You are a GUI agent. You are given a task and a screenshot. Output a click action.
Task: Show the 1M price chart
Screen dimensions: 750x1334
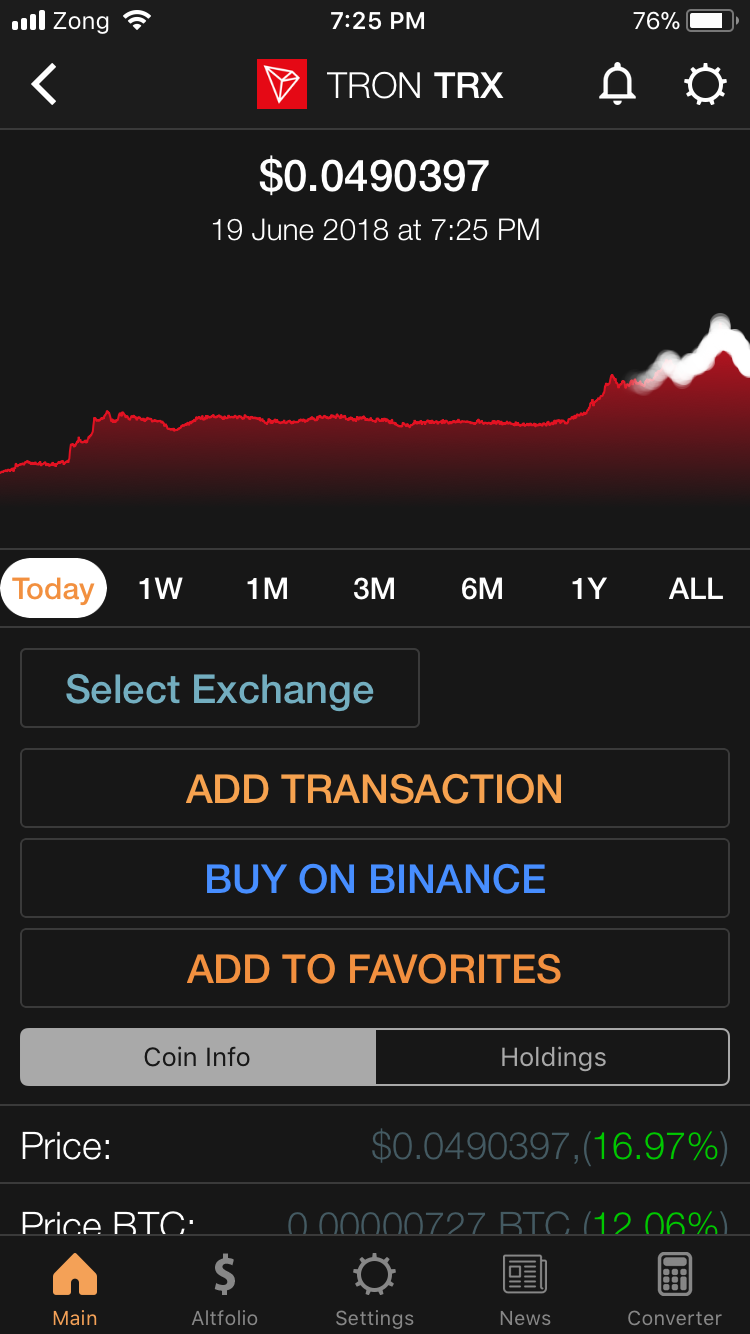click(x=267, y=589)
